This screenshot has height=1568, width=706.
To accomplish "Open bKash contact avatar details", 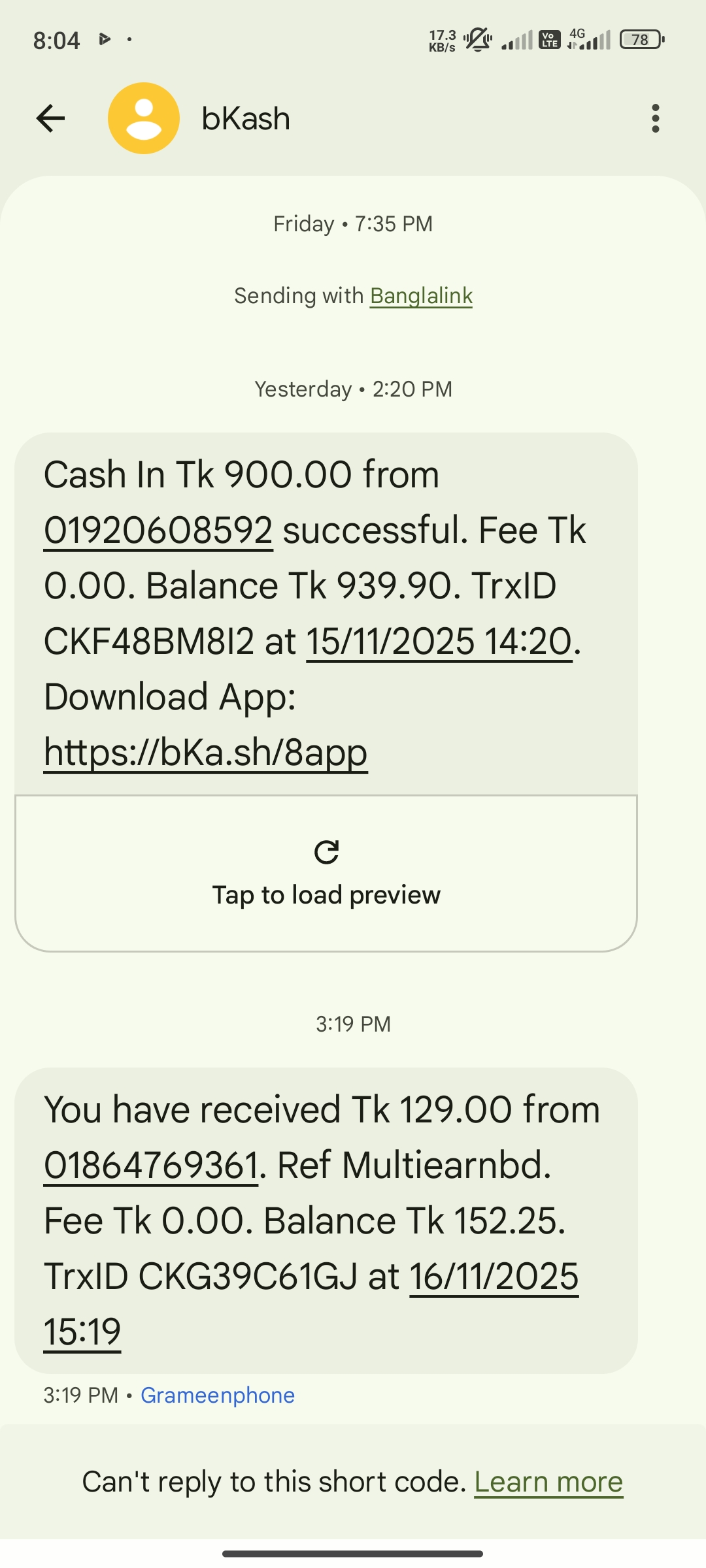I will 144,118.
